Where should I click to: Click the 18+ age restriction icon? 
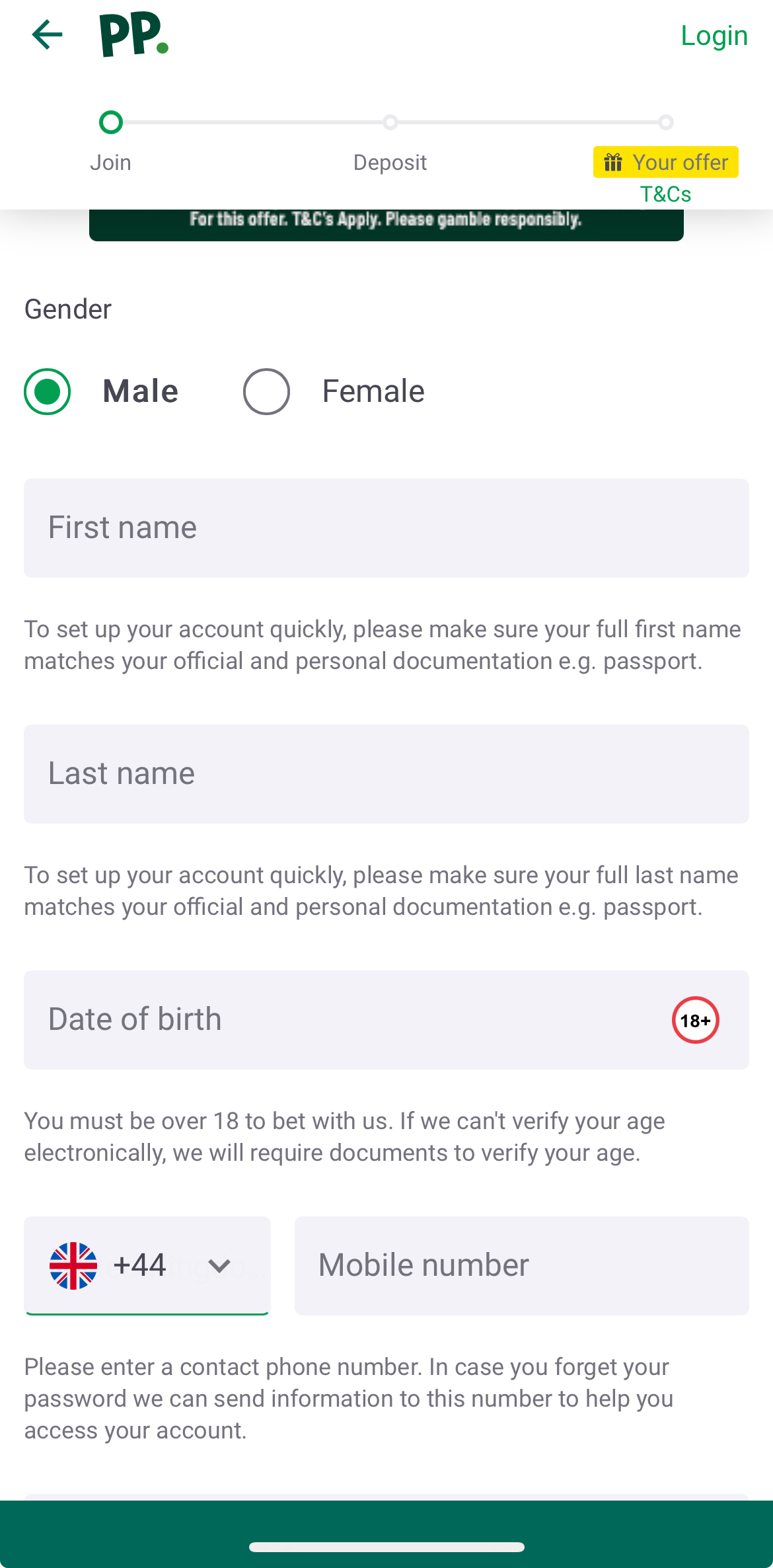(695, 1020)
